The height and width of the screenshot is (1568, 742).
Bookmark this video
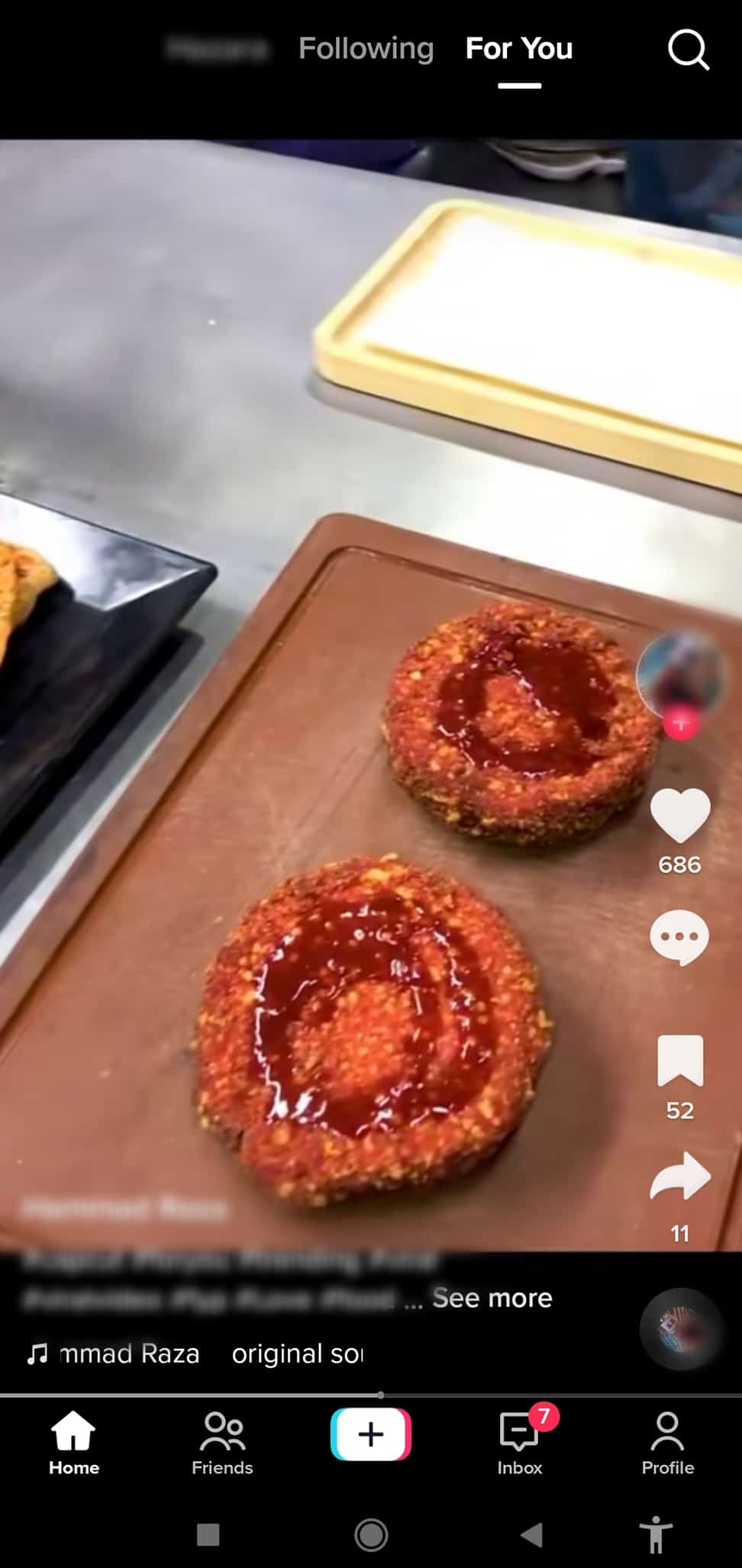click(679, 1061)
